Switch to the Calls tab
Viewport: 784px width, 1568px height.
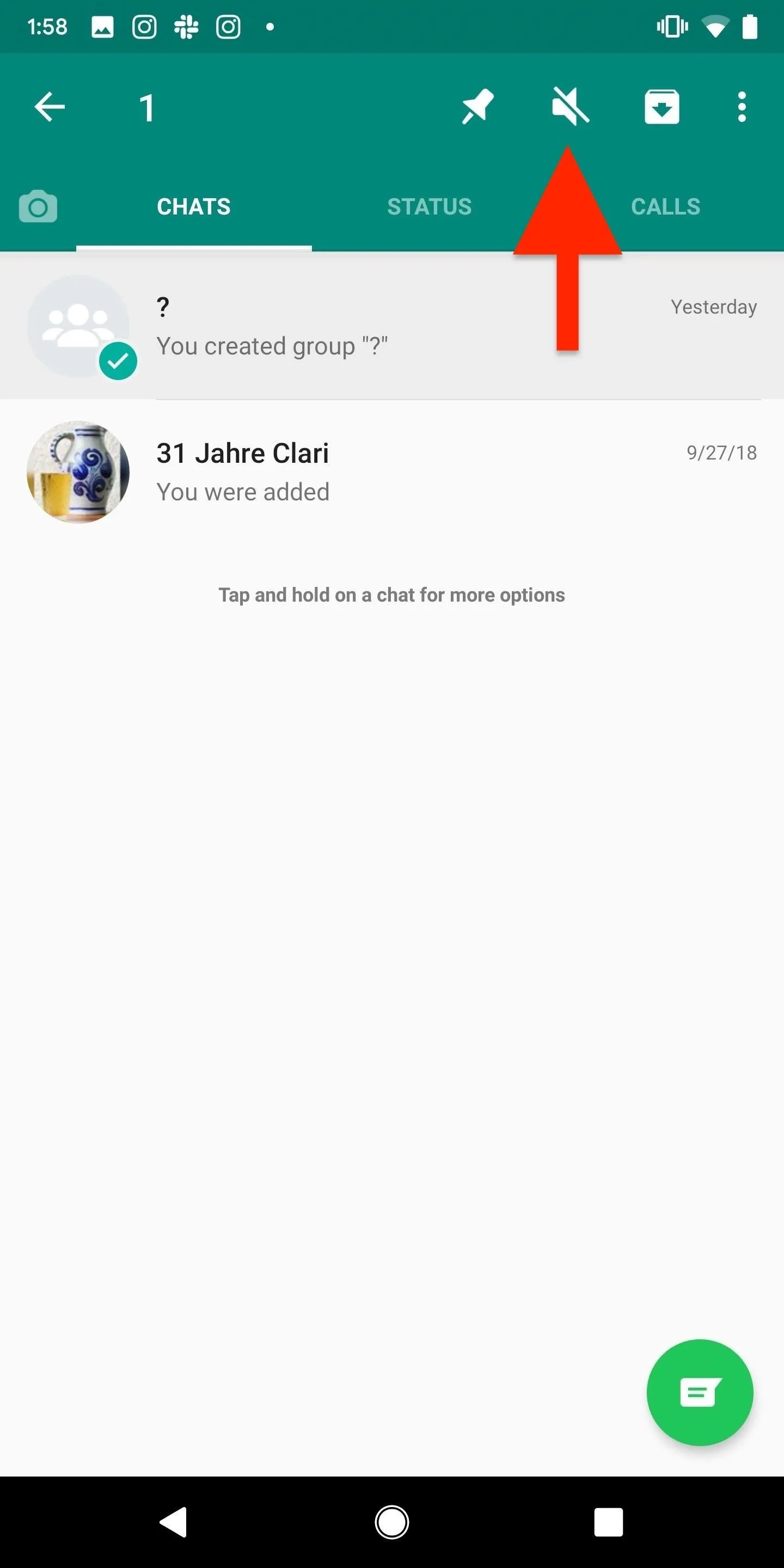point(665,207)
